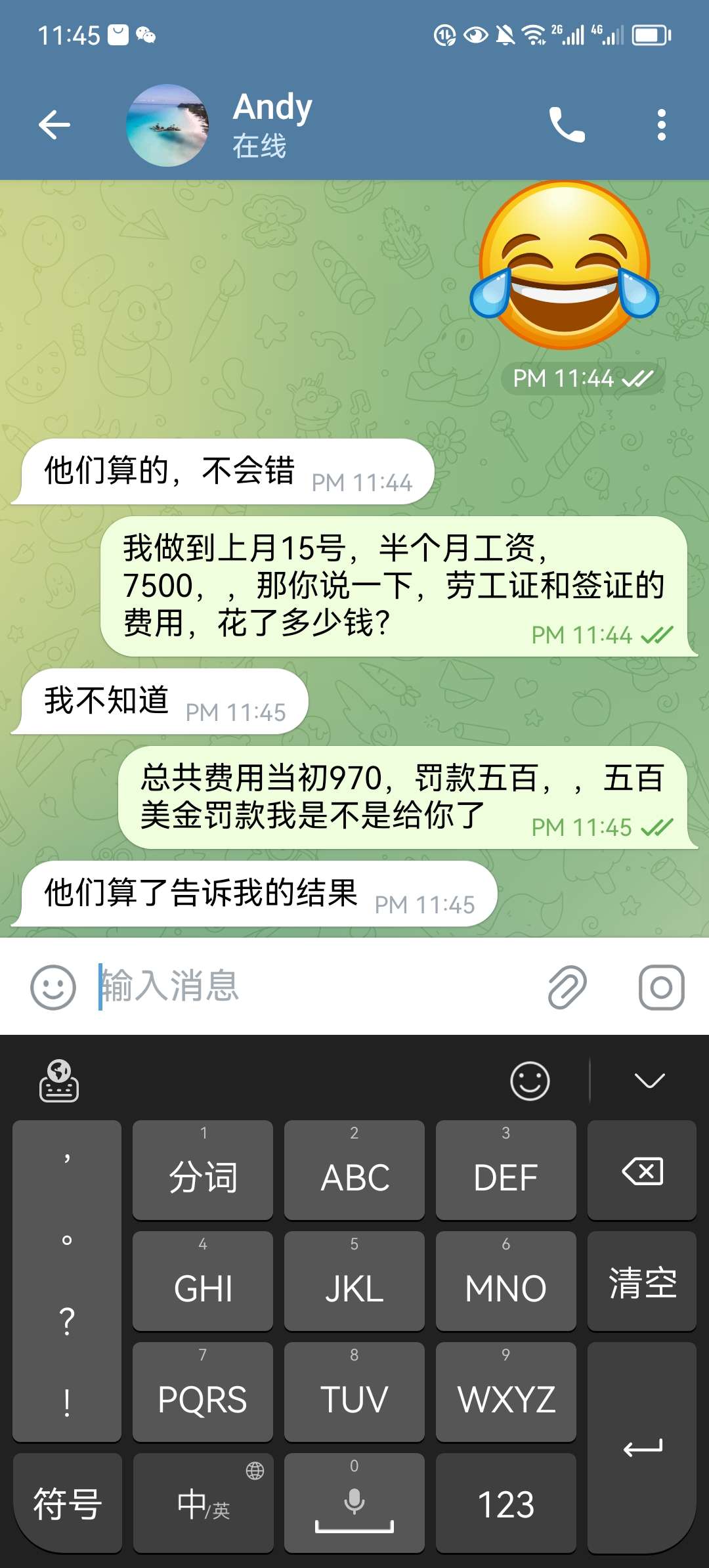Open the camera to send media
709x1568 pixels.
point(661,987)
